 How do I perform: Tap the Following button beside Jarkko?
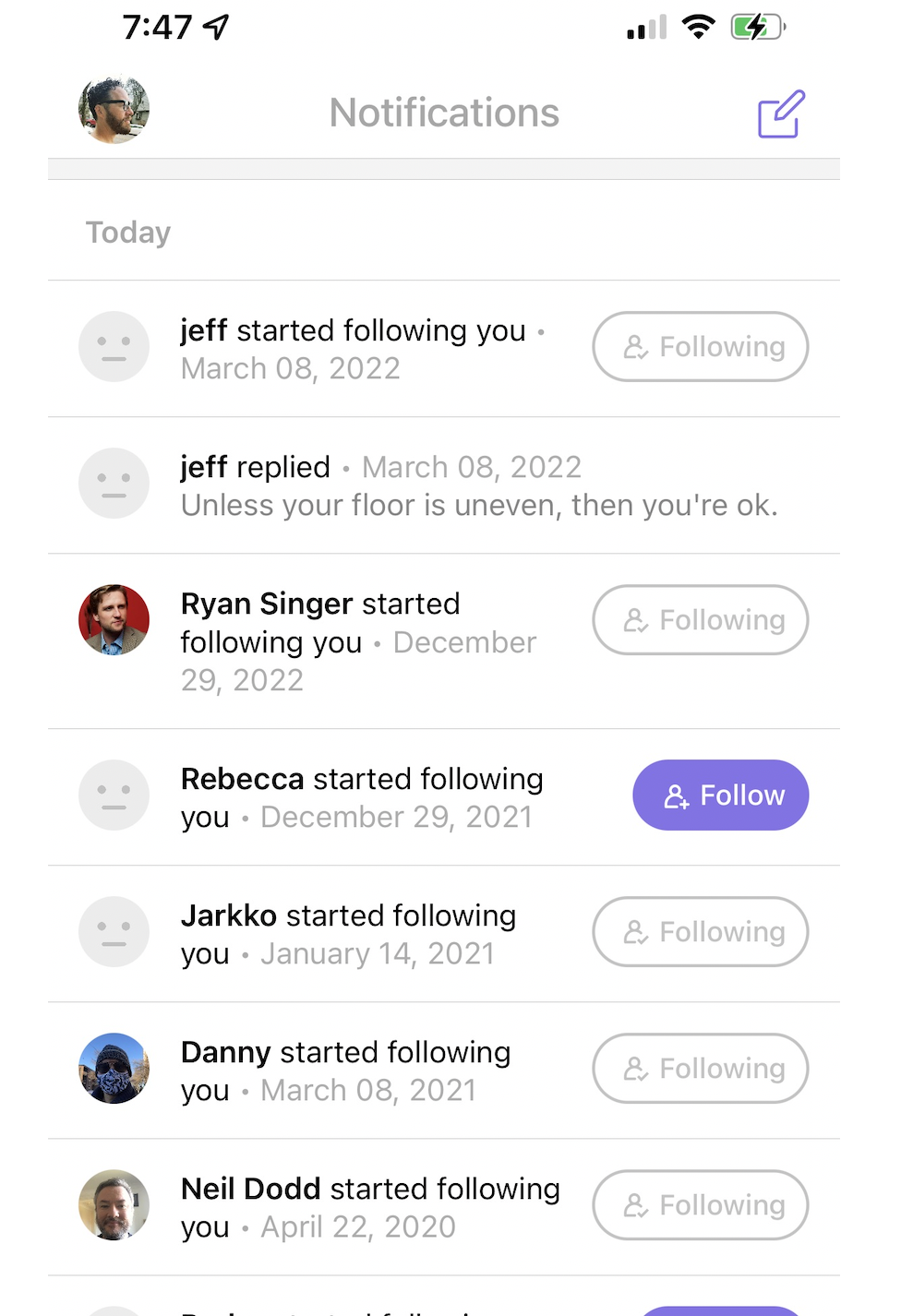tap(700, 932)
